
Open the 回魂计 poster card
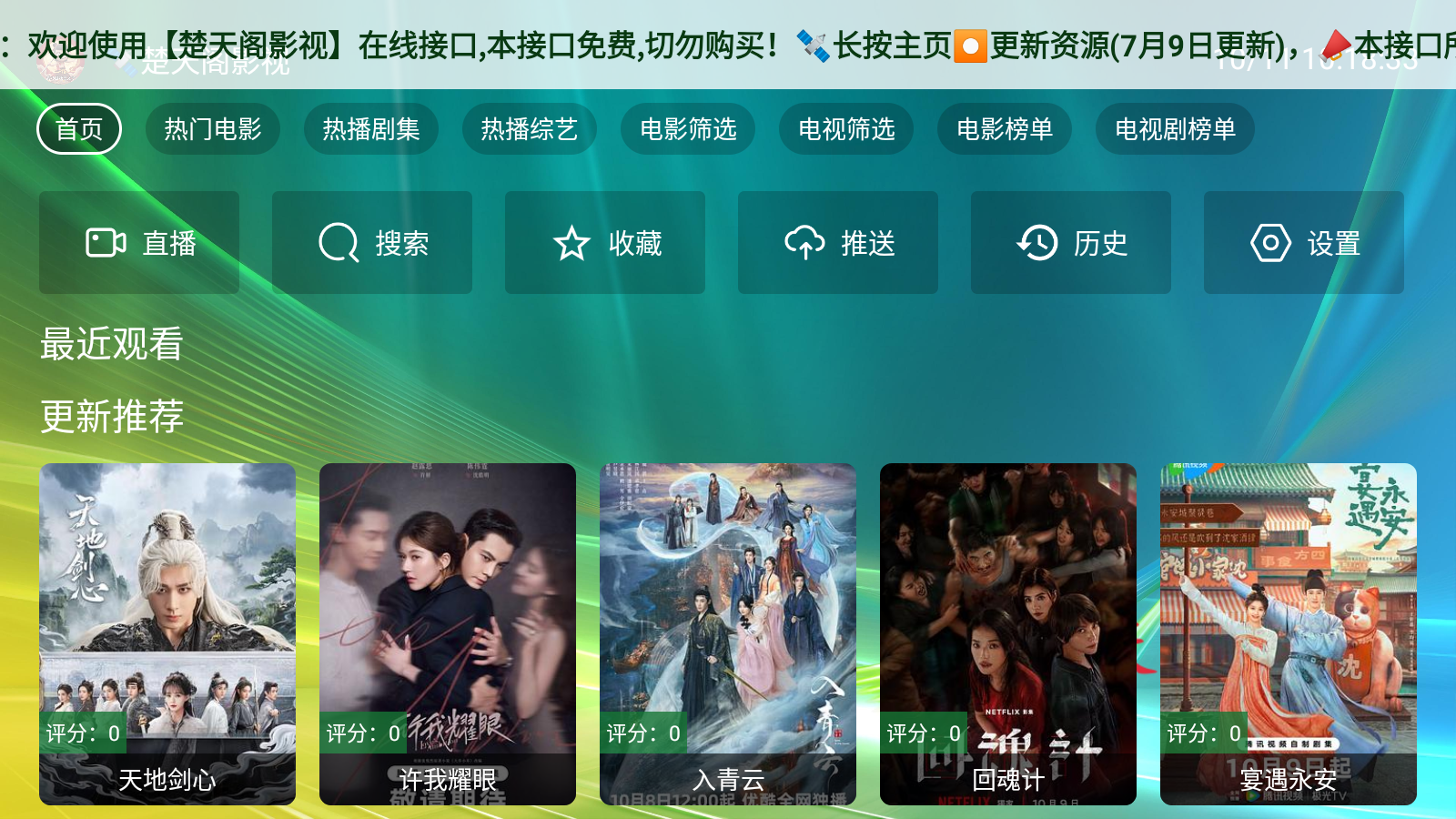coord(1008,633)
